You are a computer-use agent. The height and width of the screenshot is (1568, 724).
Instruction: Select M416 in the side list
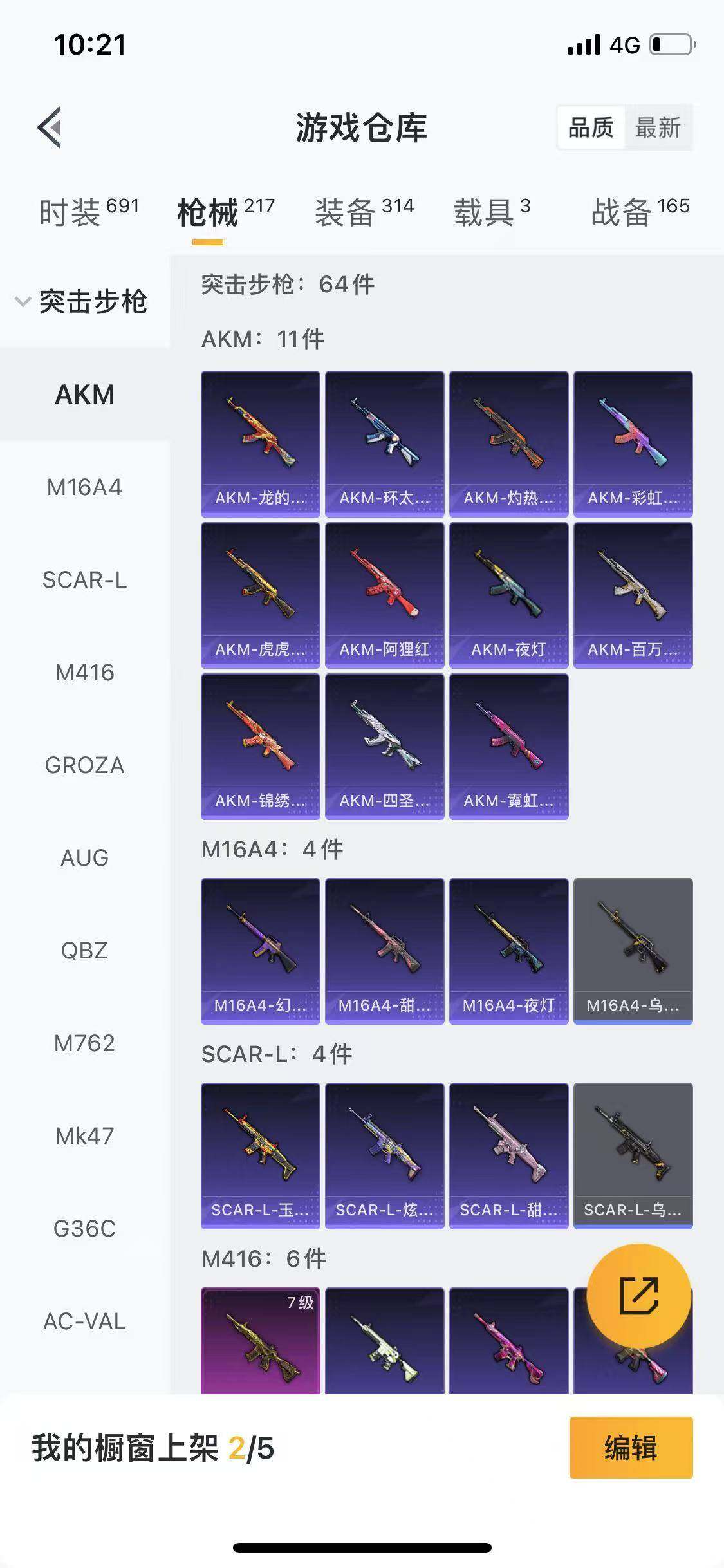click(x=84, y=673)
